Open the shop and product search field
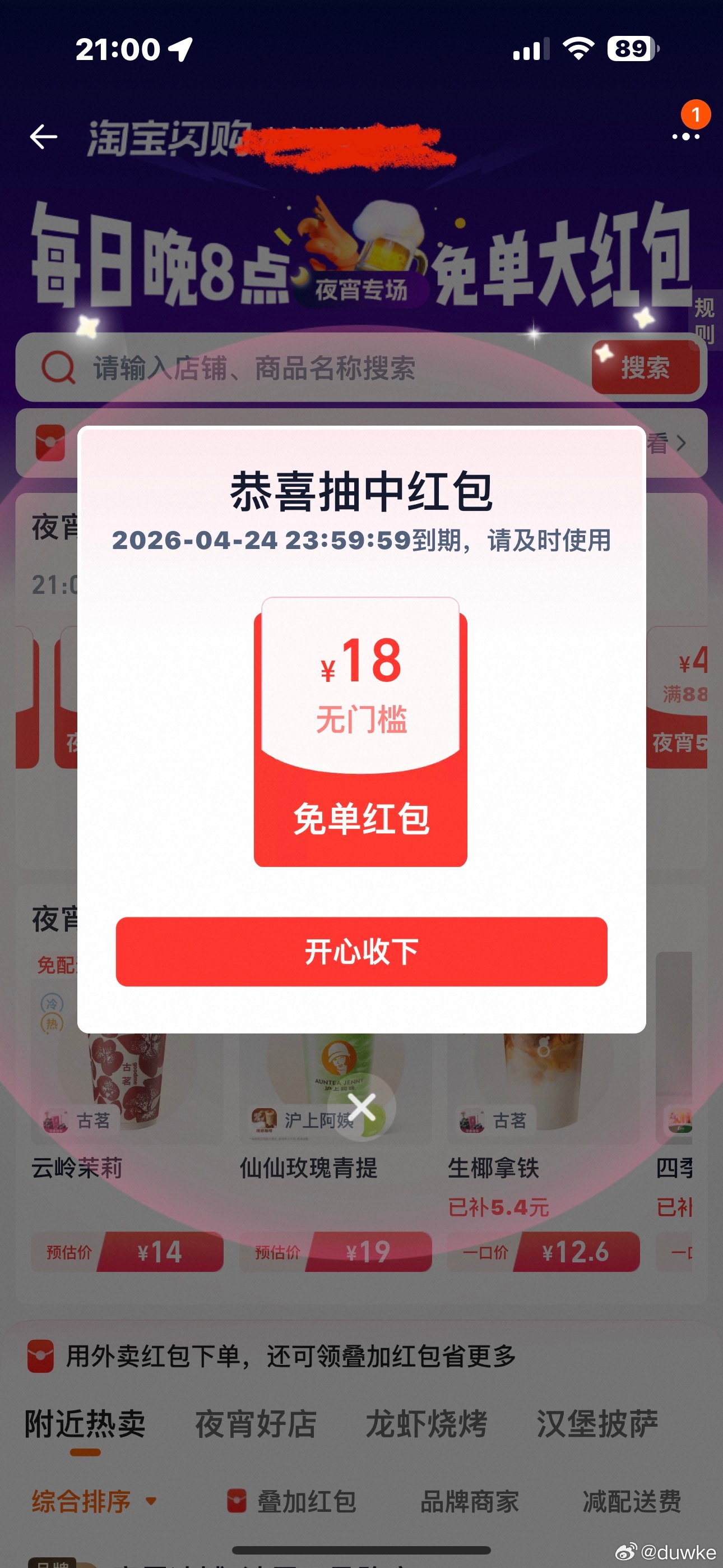Image resolution: width=723 pixels, height=1568 pixels. [304, 368]
